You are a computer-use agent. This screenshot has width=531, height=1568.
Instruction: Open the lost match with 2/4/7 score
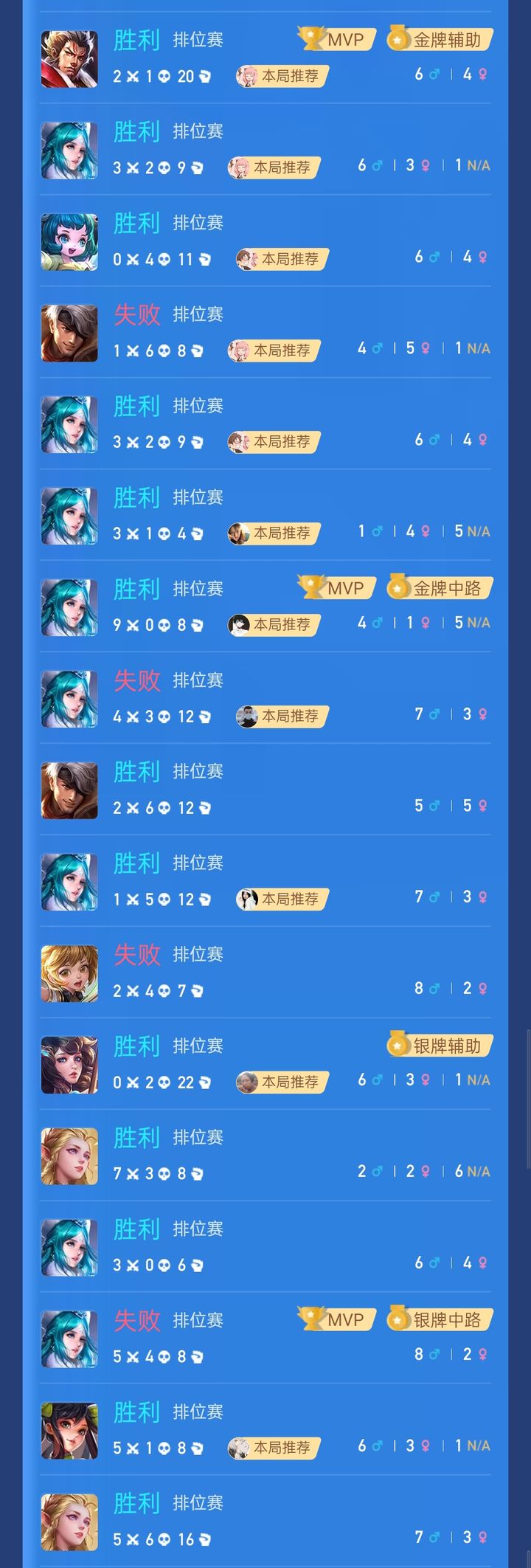coord(265,973)
